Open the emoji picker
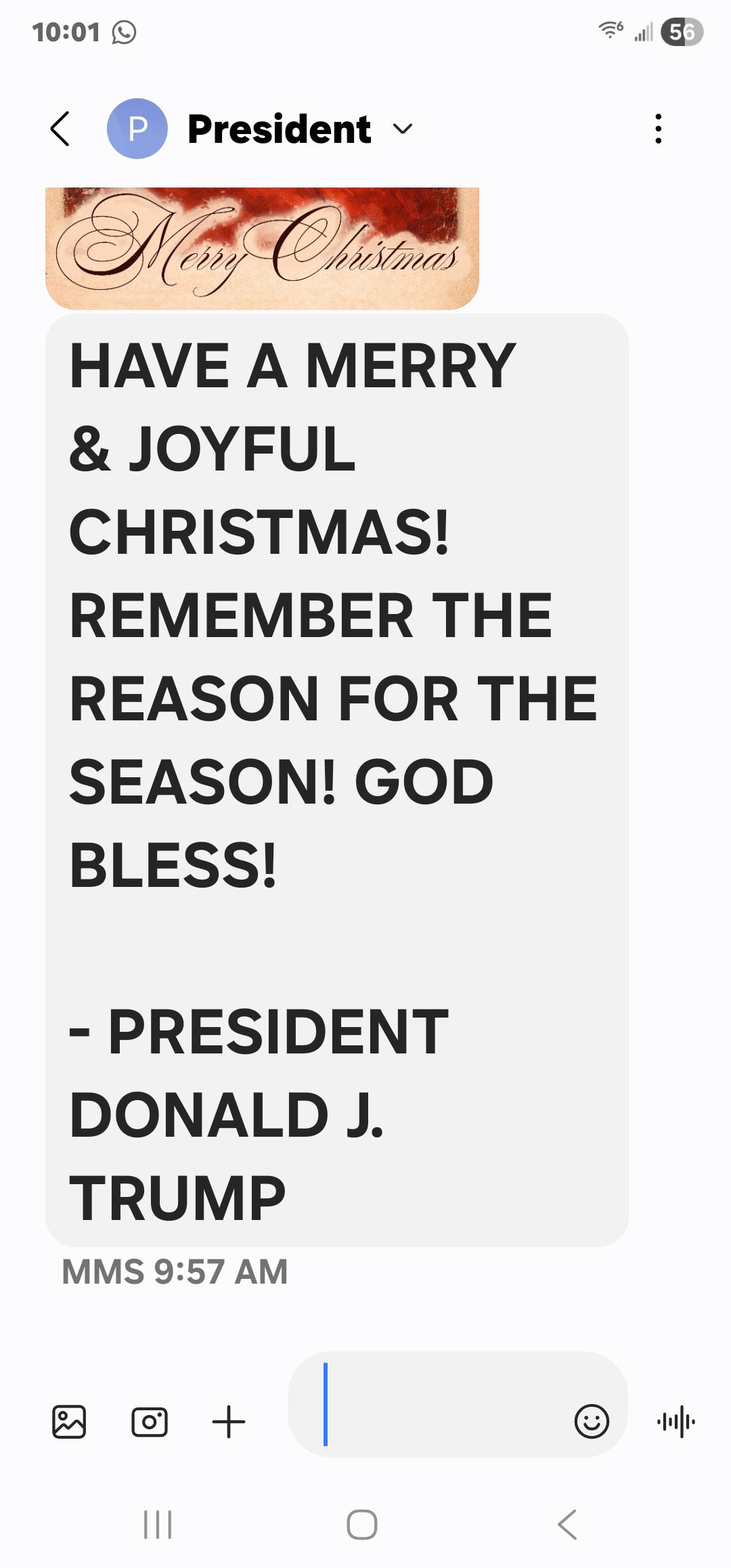 592,1421
